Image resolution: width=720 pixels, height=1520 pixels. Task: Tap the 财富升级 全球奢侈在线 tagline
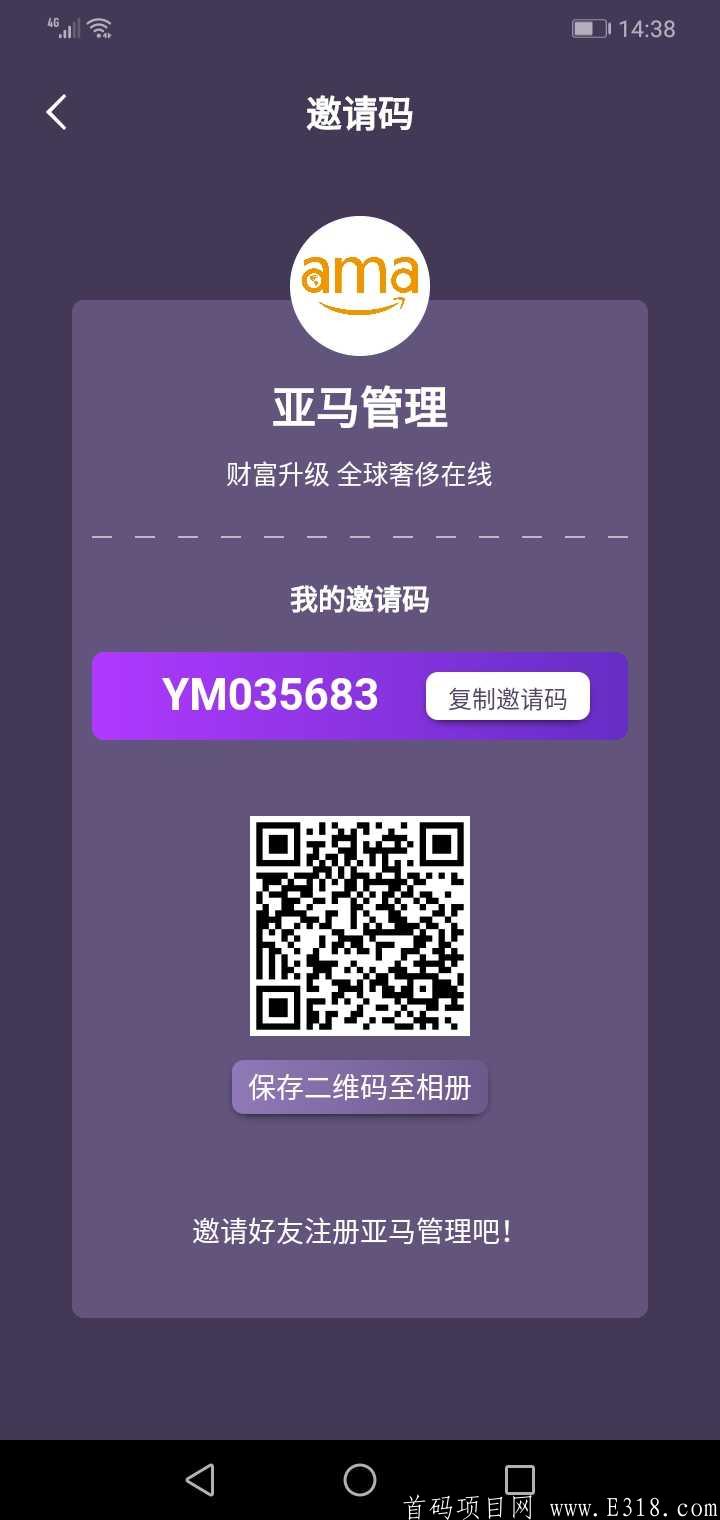[x=358, y=476]
